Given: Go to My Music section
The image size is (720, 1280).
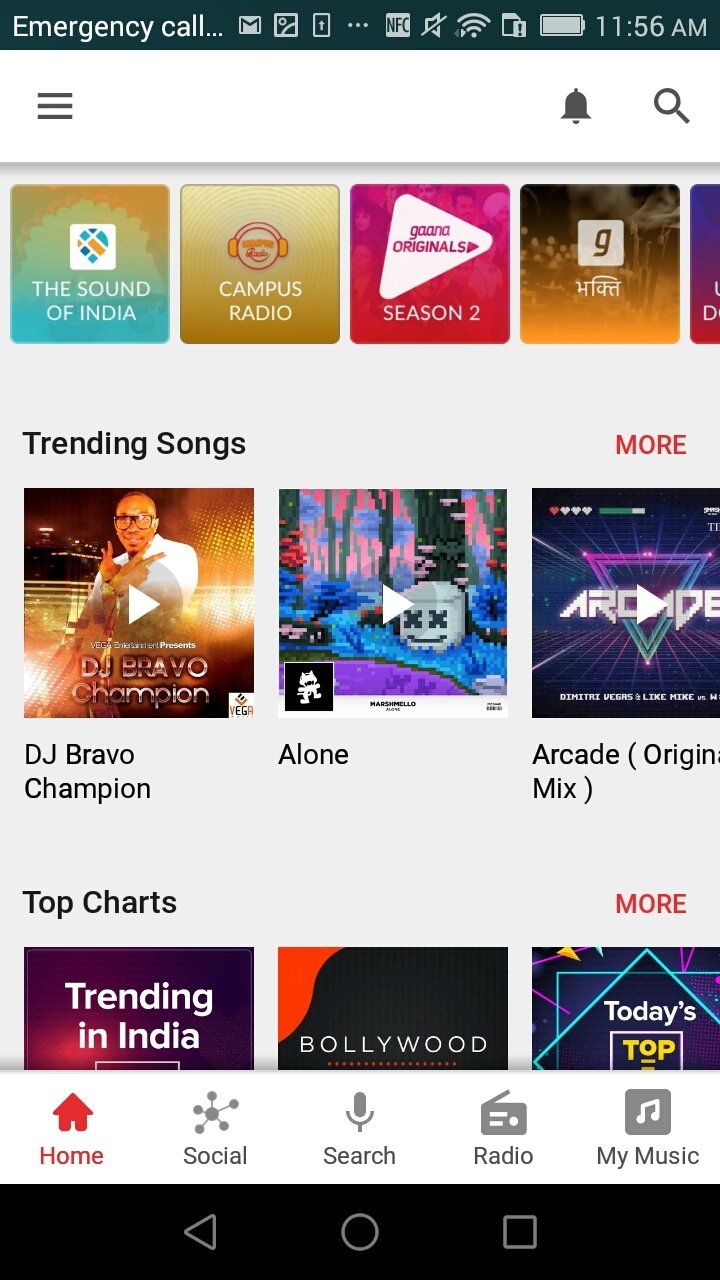Looking at the screenshot, I should point(646,1128).
